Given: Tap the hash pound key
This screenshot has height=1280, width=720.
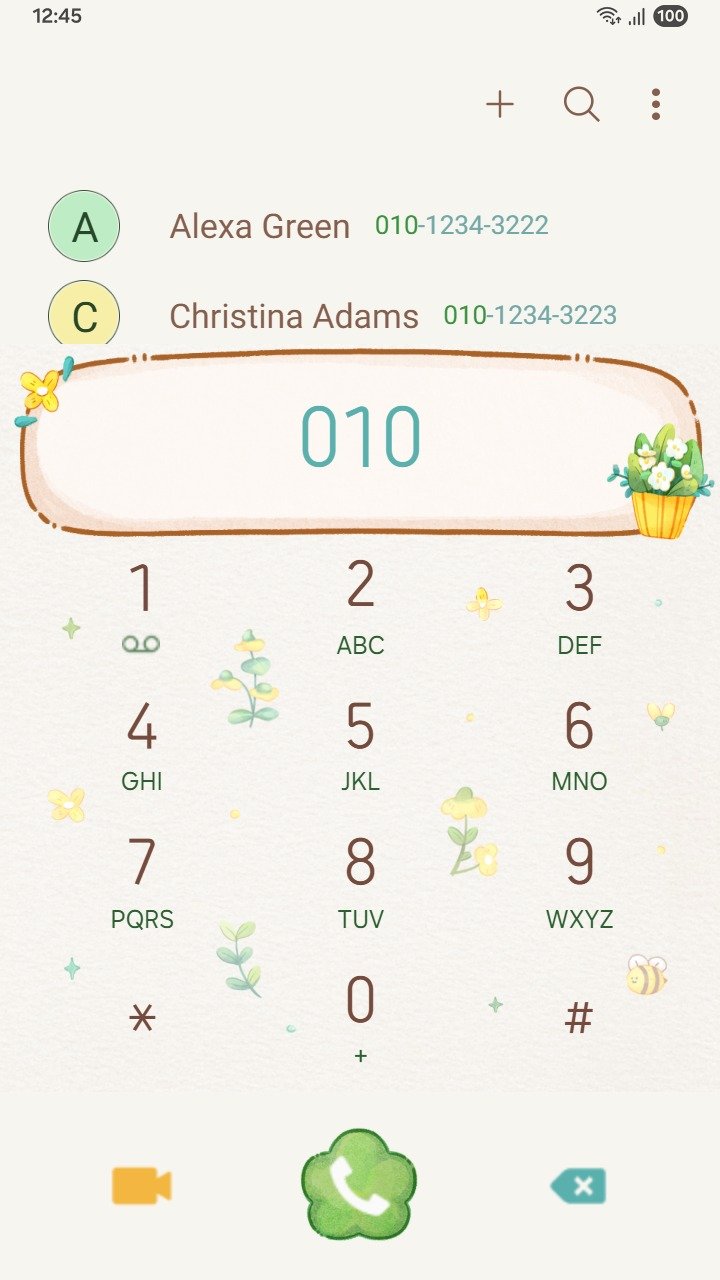Looking at the screenshot, I should tap(579, 1018).
